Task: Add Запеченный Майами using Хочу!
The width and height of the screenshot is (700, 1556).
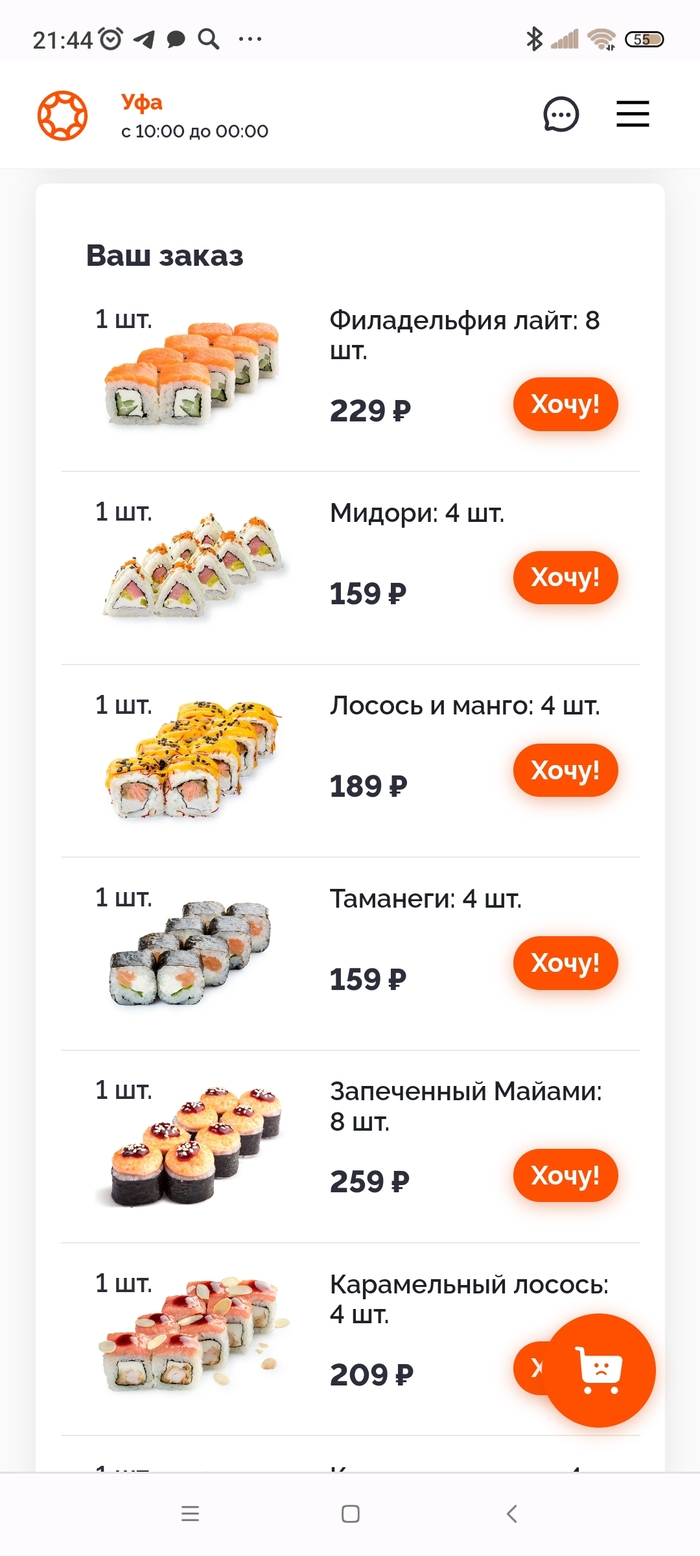Action: tap(565, 1175)
